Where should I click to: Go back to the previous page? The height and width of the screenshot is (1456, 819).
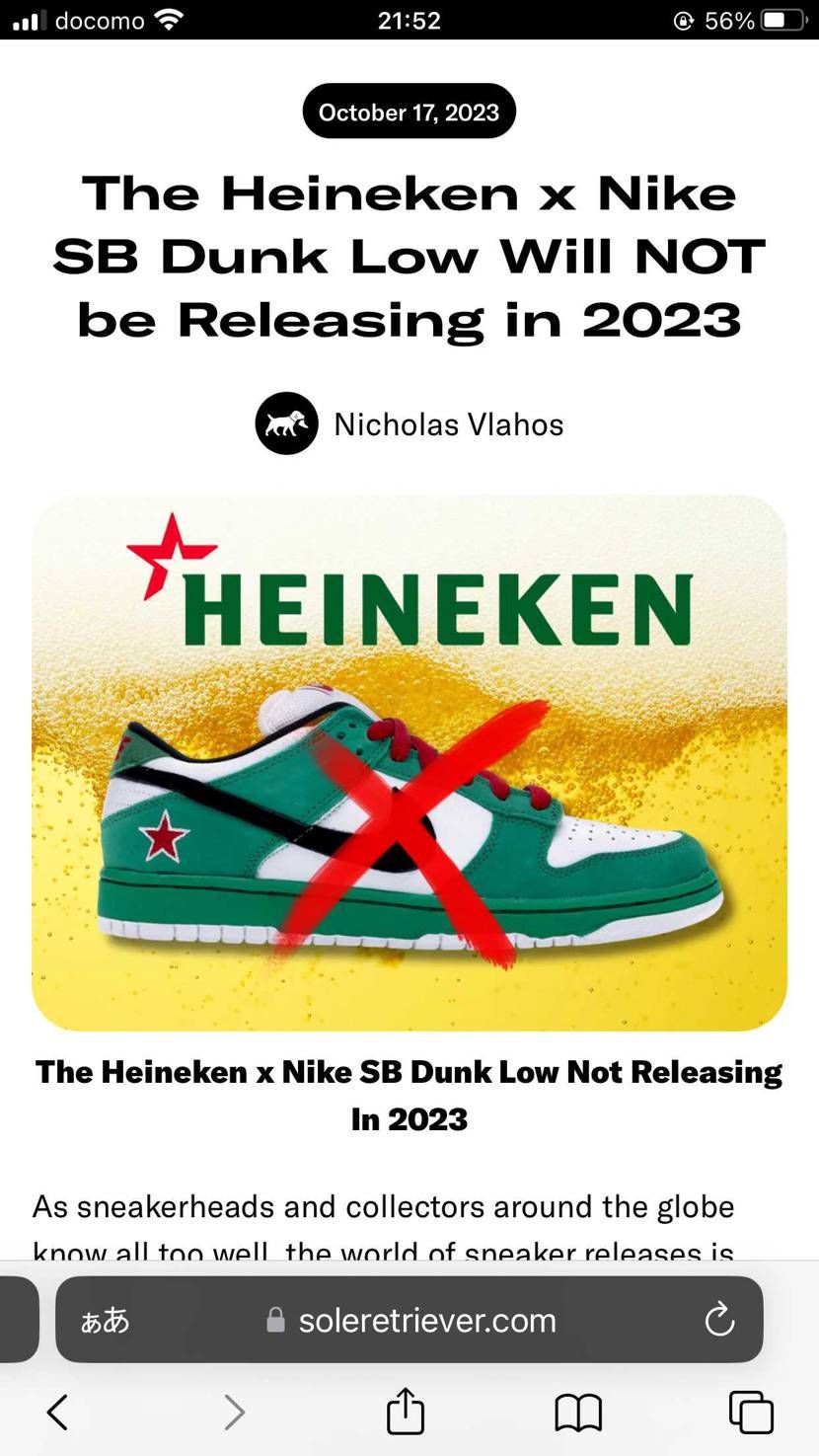point(59,1411)
